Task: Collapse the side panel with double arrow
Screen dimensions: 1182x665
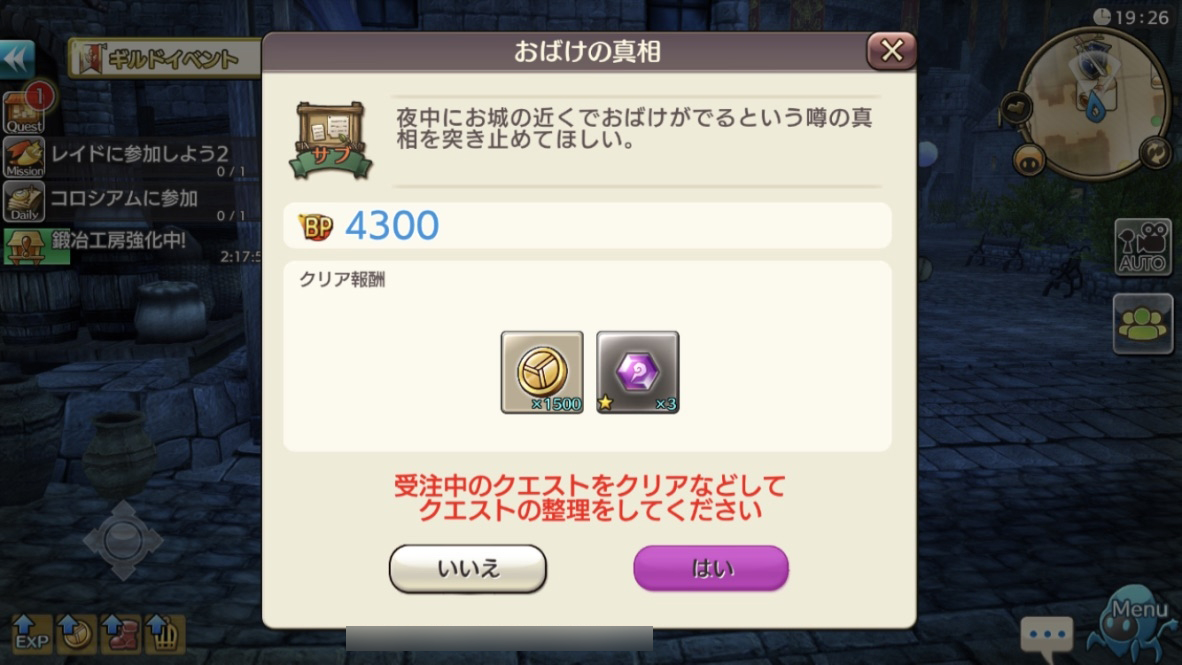Action: click(x=17, y=59)
